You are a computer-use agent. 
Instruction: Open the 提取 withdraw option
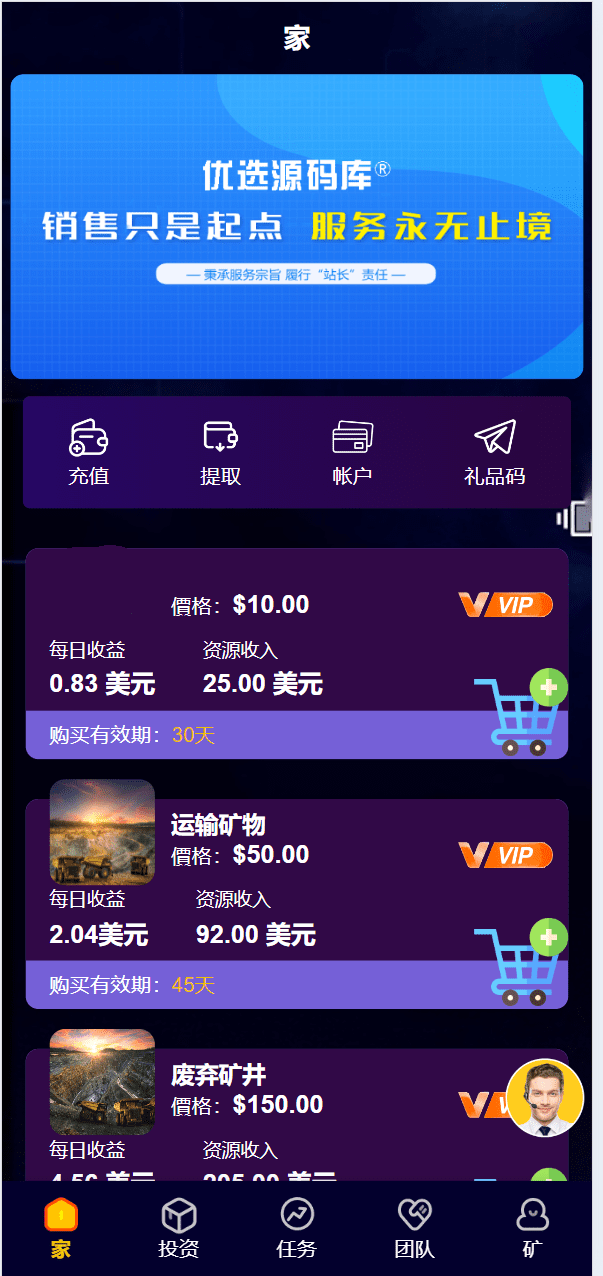pyautogui.click(x=220, y=452)
